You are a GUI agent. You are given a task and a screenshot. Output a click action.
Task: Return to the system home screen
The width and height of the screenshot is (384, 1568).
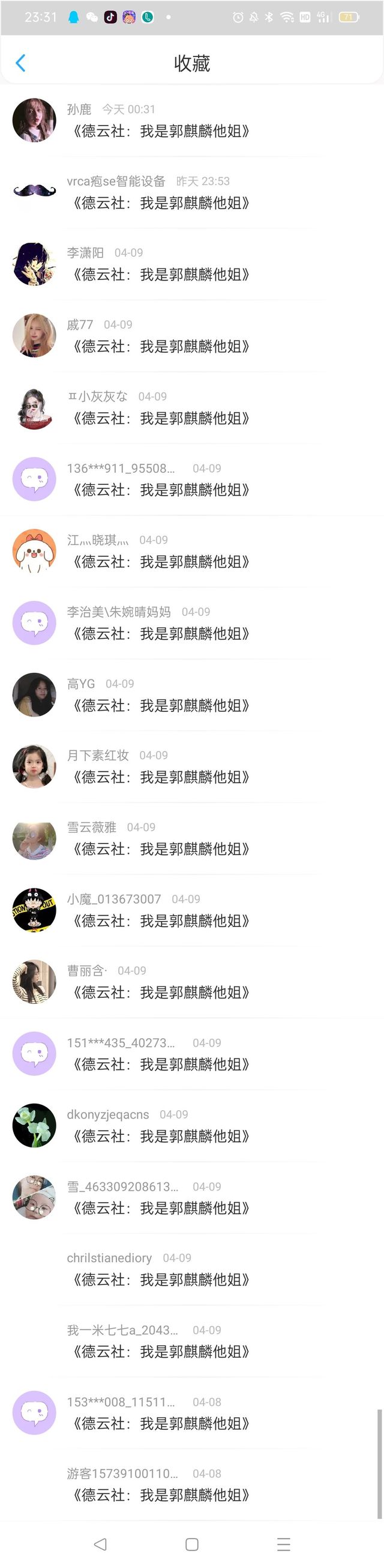click(x=192, y=1544)
